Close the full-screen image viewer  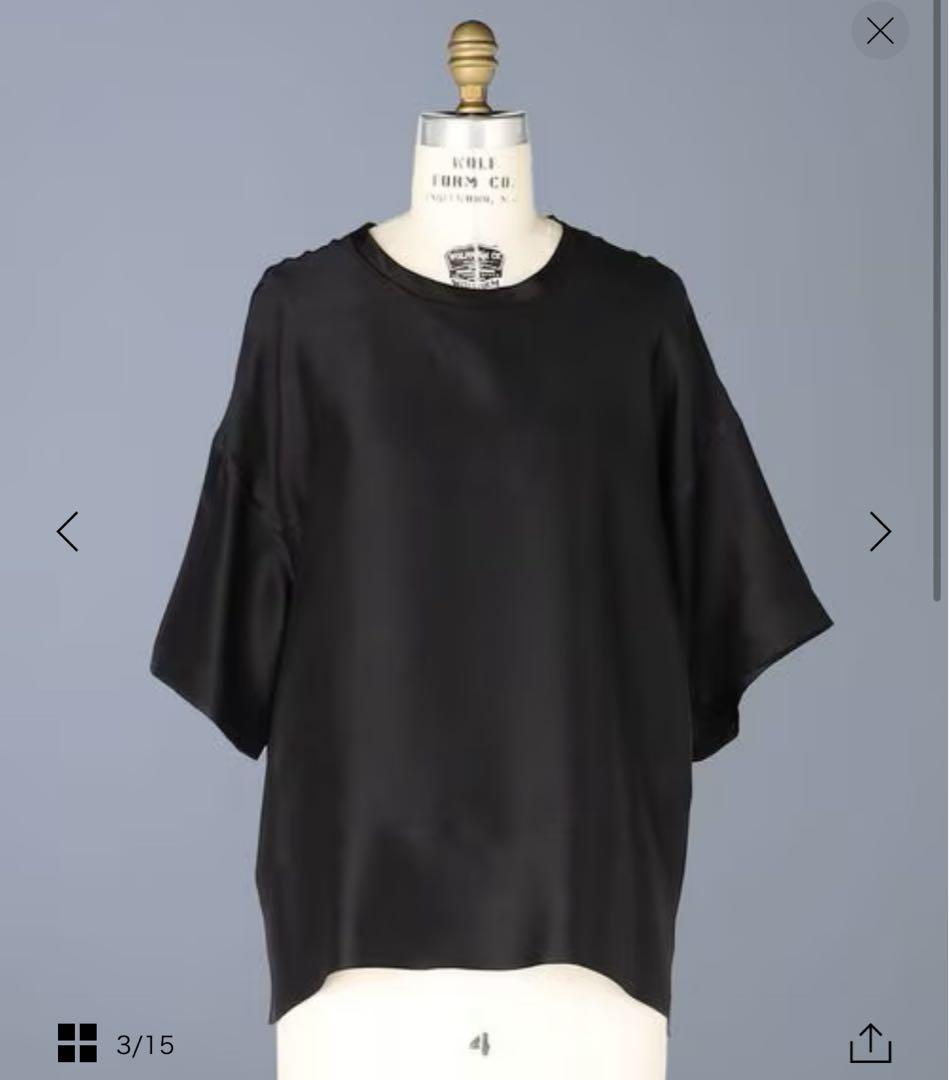879,31
